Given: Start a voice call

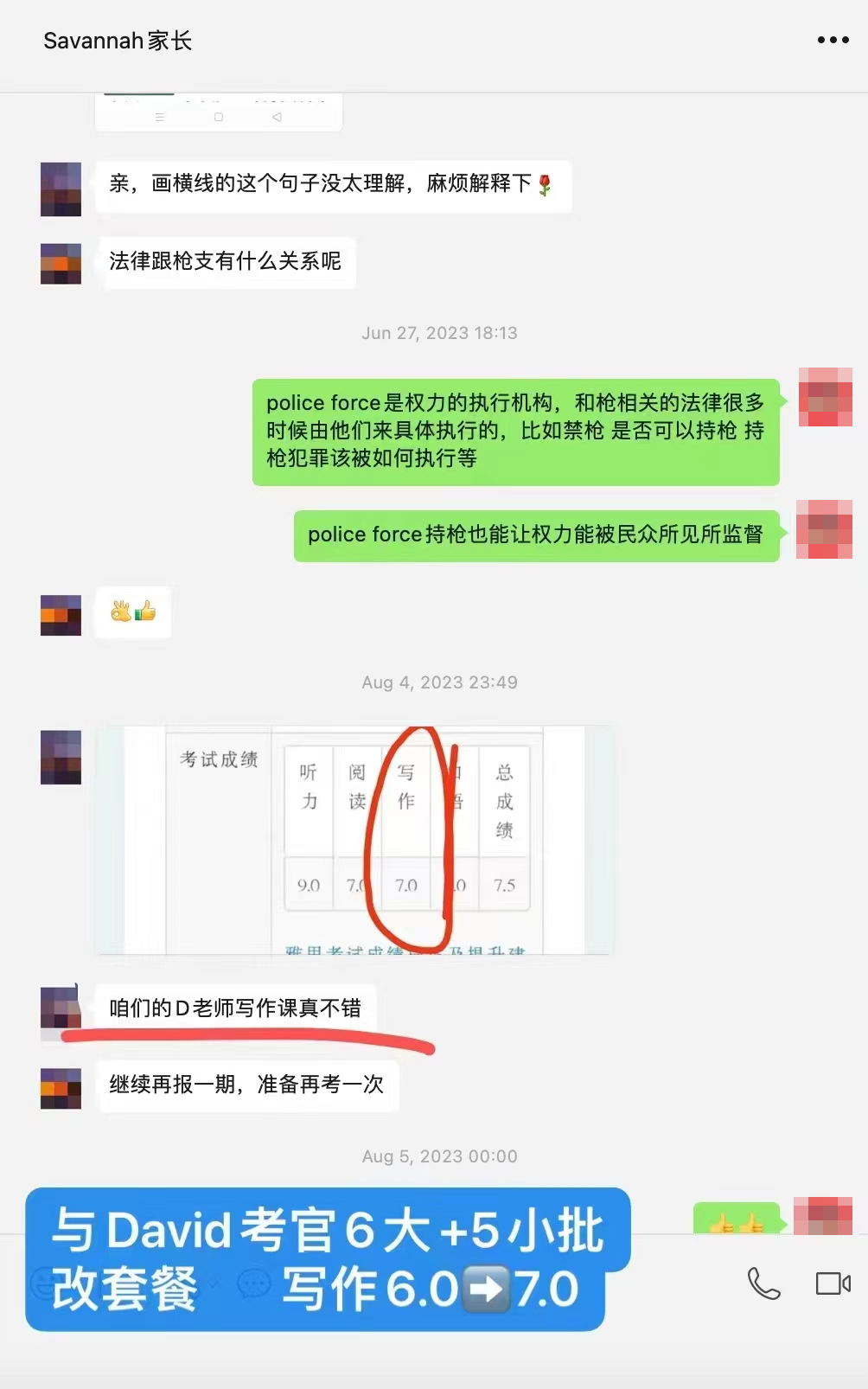Looking at the screenshot, I should click(763, 1283).
